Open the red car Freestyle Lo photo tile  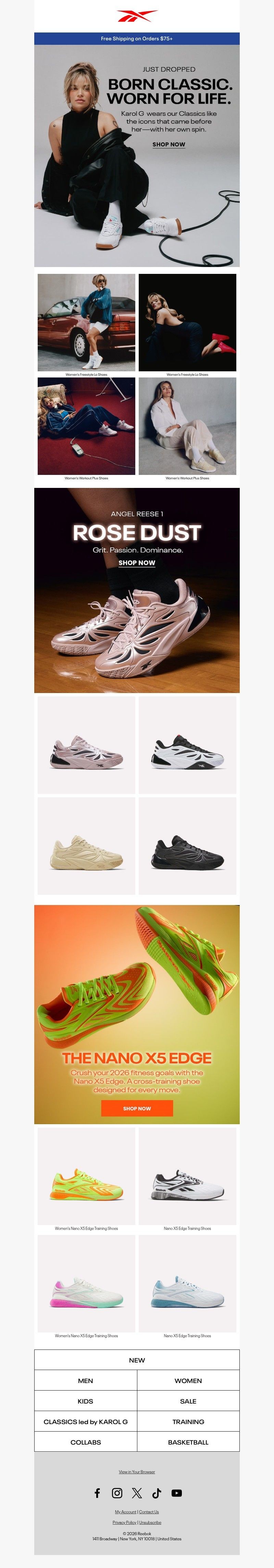(x=86, y=323)
